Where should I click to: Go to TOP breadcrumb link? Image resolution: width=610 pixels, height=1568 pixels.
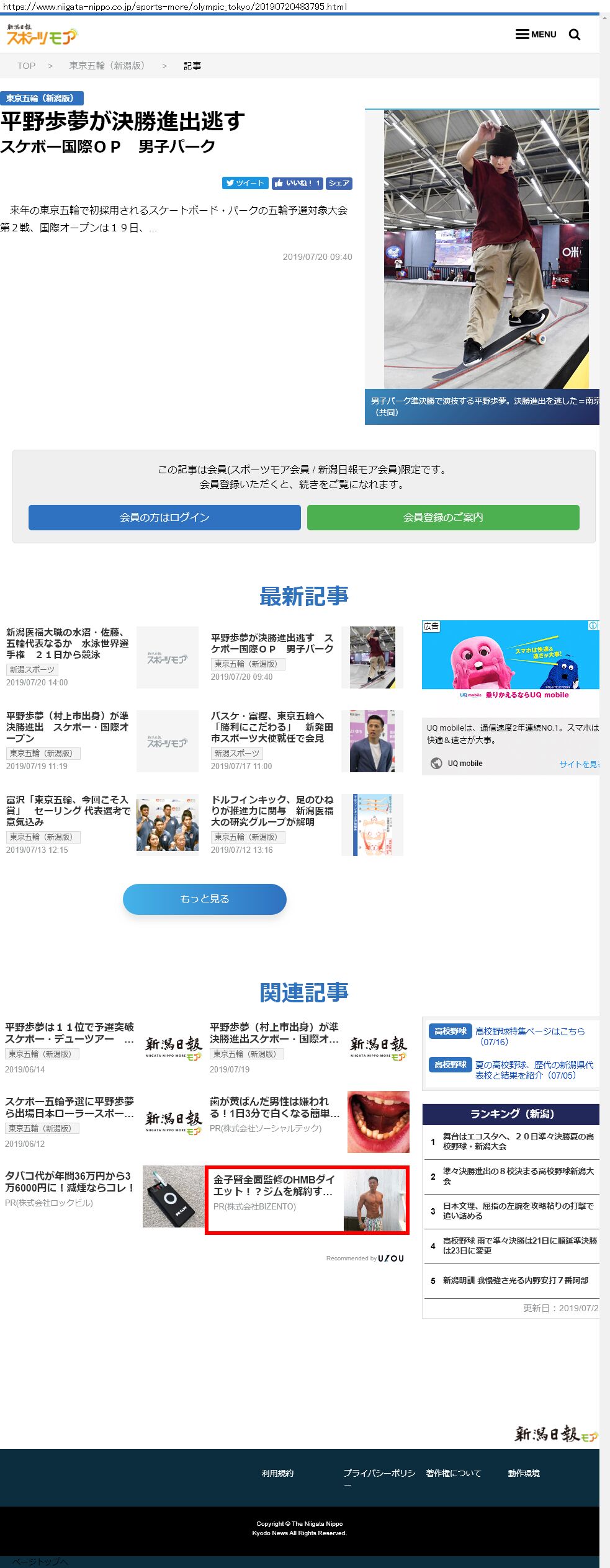pos(26,66)
